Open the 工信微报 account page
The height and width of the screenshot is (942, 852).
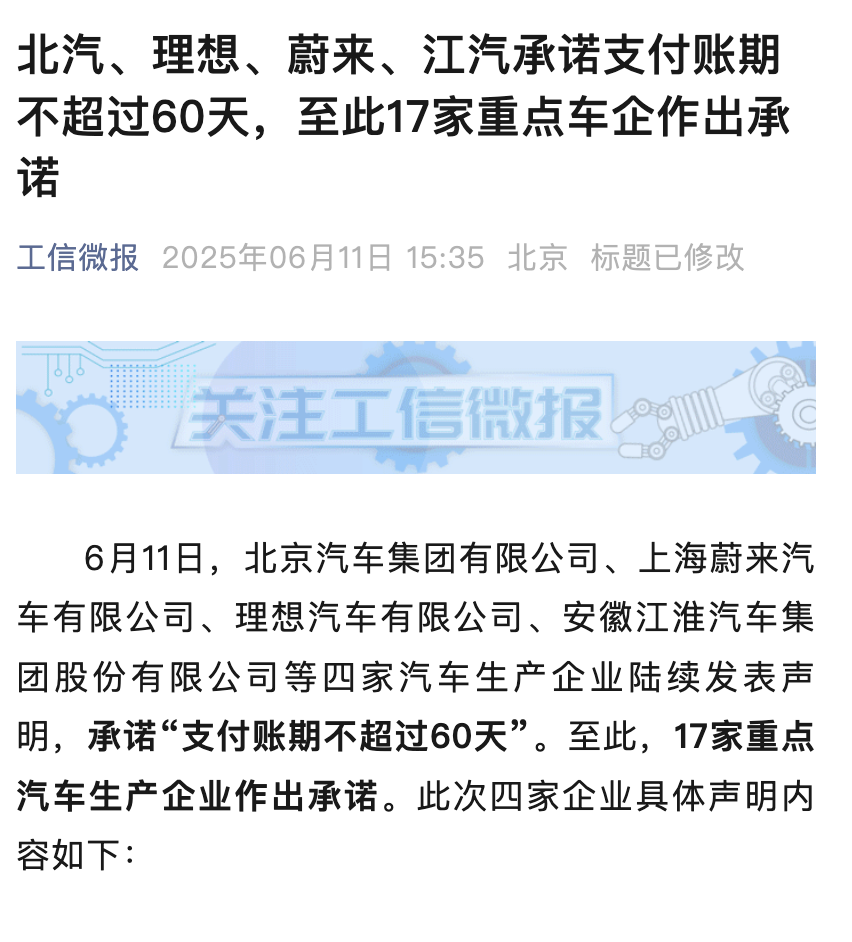(78, 257)
